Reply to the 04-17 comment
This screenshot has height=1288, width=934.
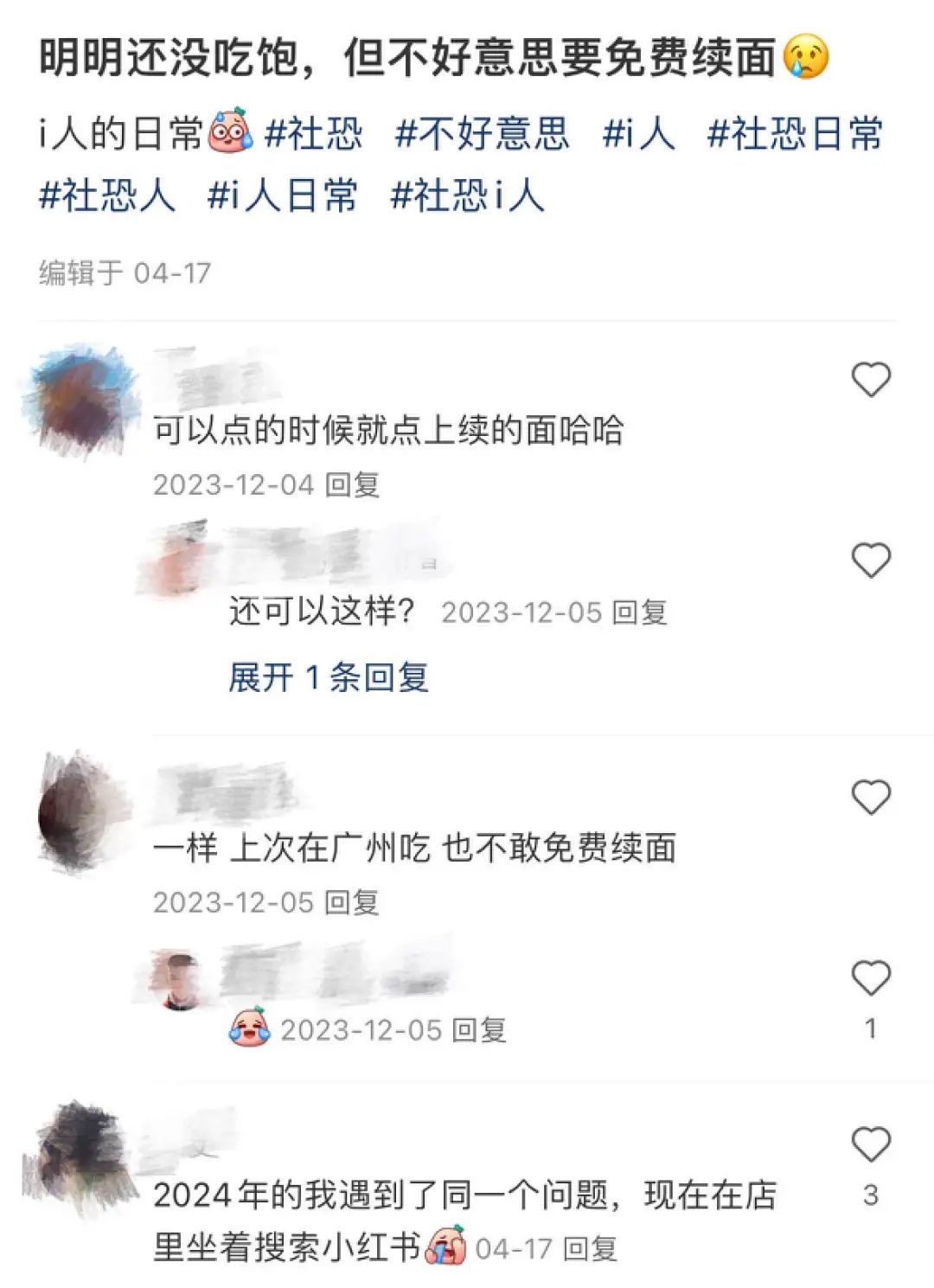pyautogui.click(x=590, y=1248)
